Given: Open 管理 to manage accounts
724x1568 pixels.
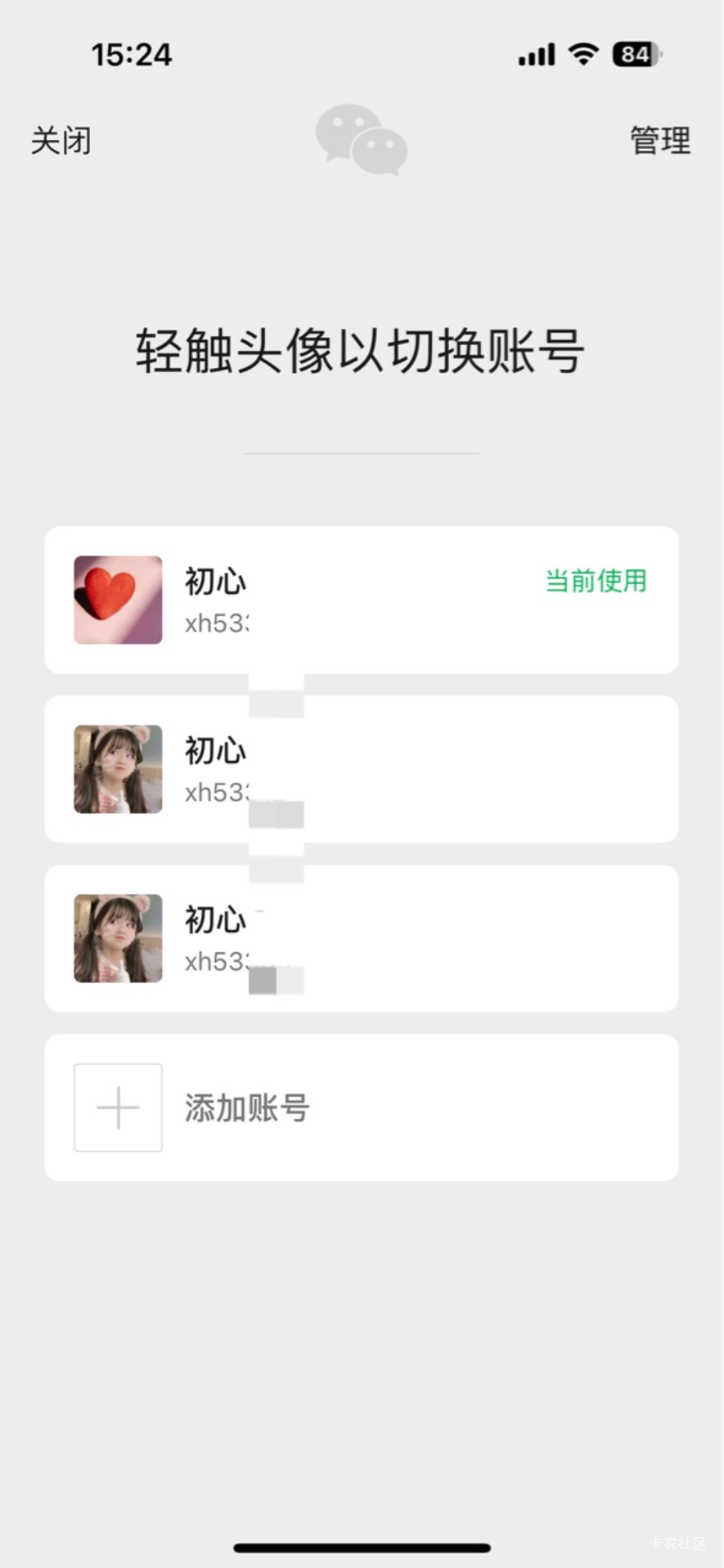Looking at the screenshot, I should pos(659,141).
